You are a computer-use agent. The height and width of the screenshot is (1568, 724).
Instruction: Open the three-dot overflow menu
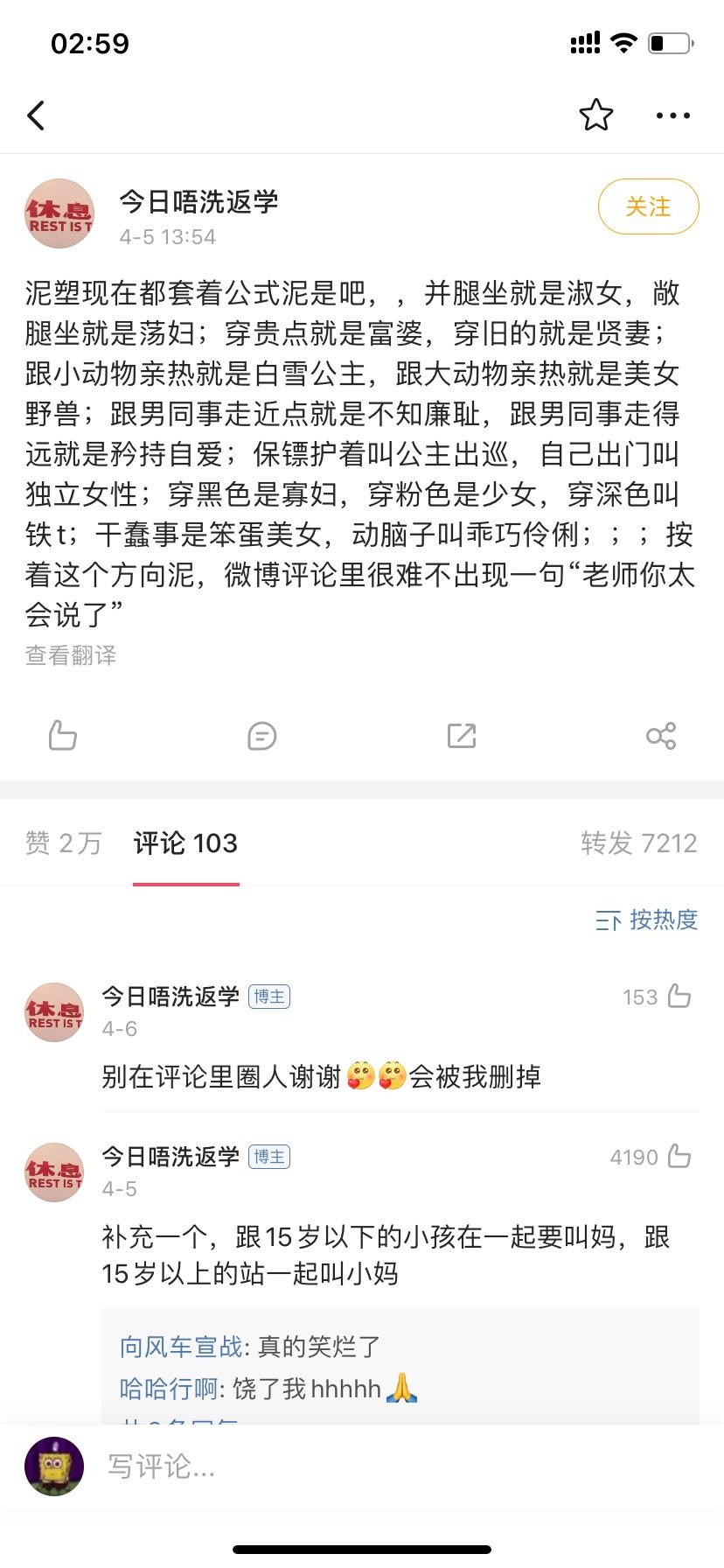672,115
